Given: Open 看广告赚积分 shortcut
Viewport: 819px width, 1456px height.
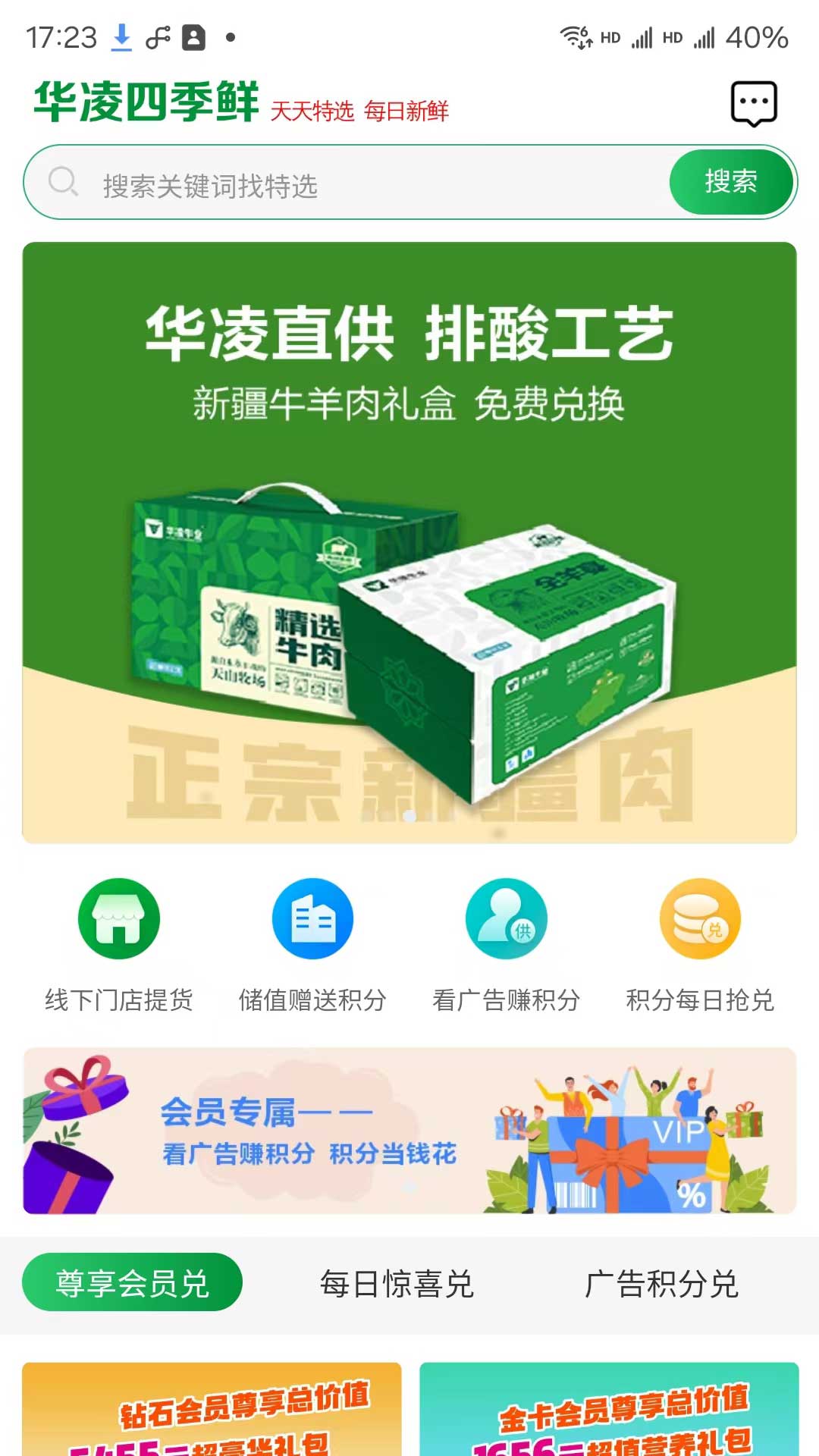Looking at the screenshot, I should pyautogui.click(x=506, y=944).
